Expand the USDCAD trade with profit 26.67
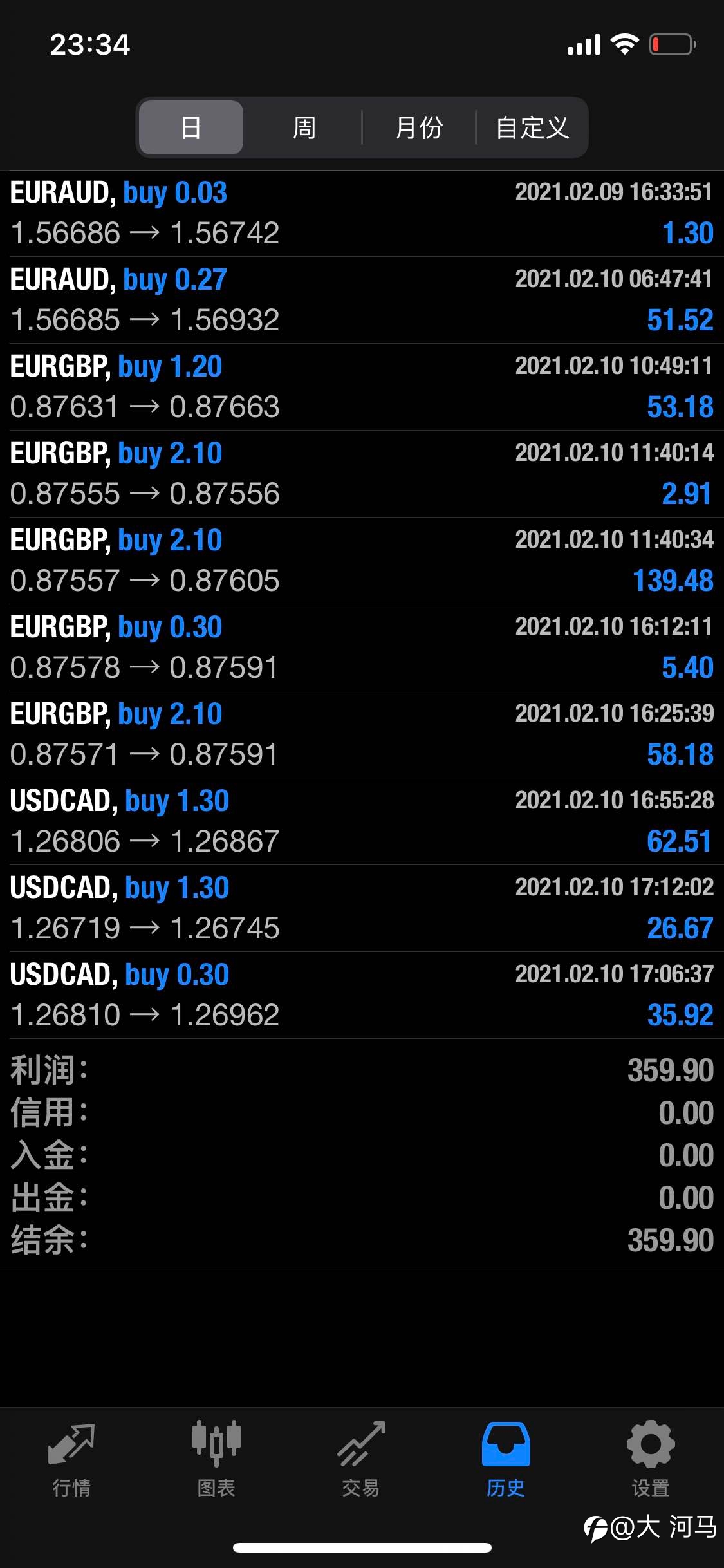 [362, 908]
